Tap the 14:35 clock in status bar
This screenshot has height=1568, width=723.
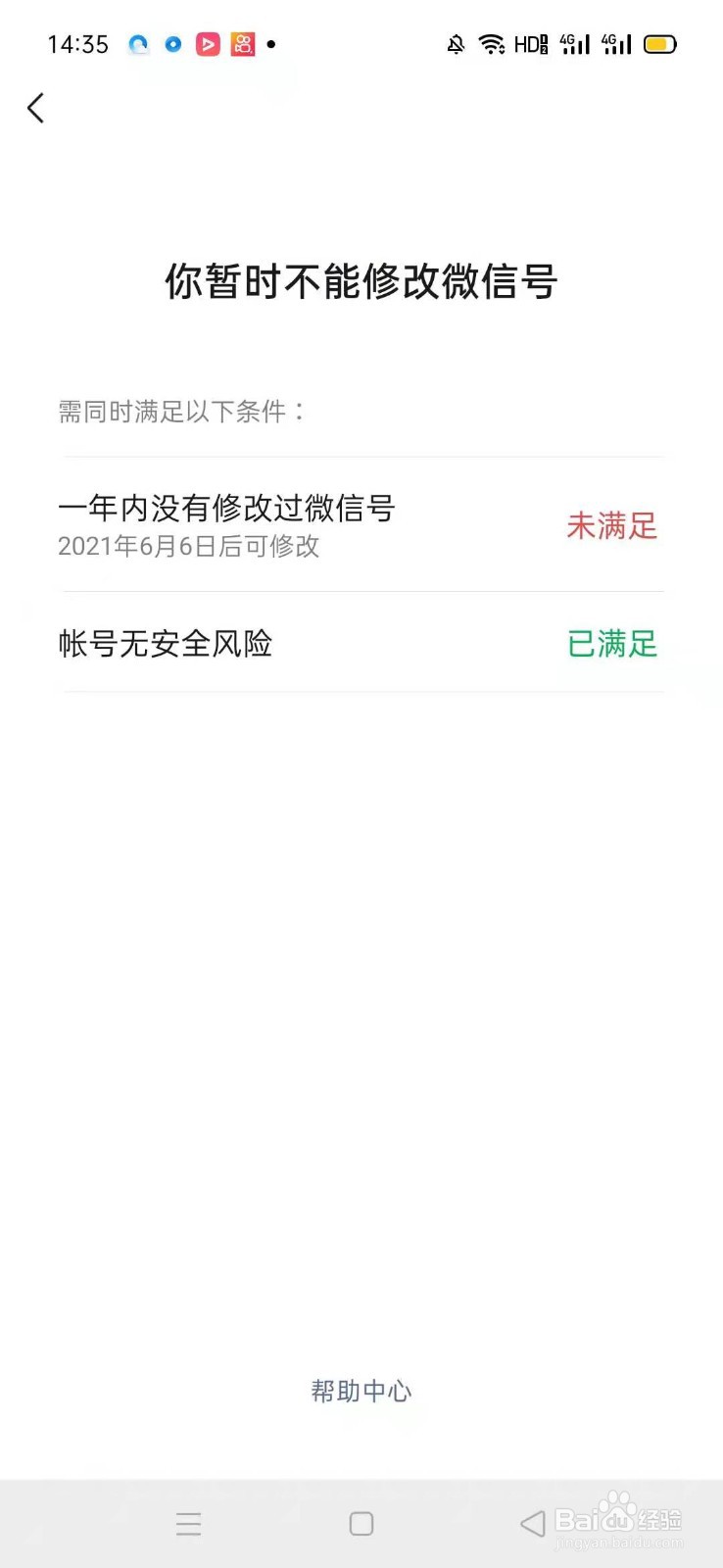[77, 44]
